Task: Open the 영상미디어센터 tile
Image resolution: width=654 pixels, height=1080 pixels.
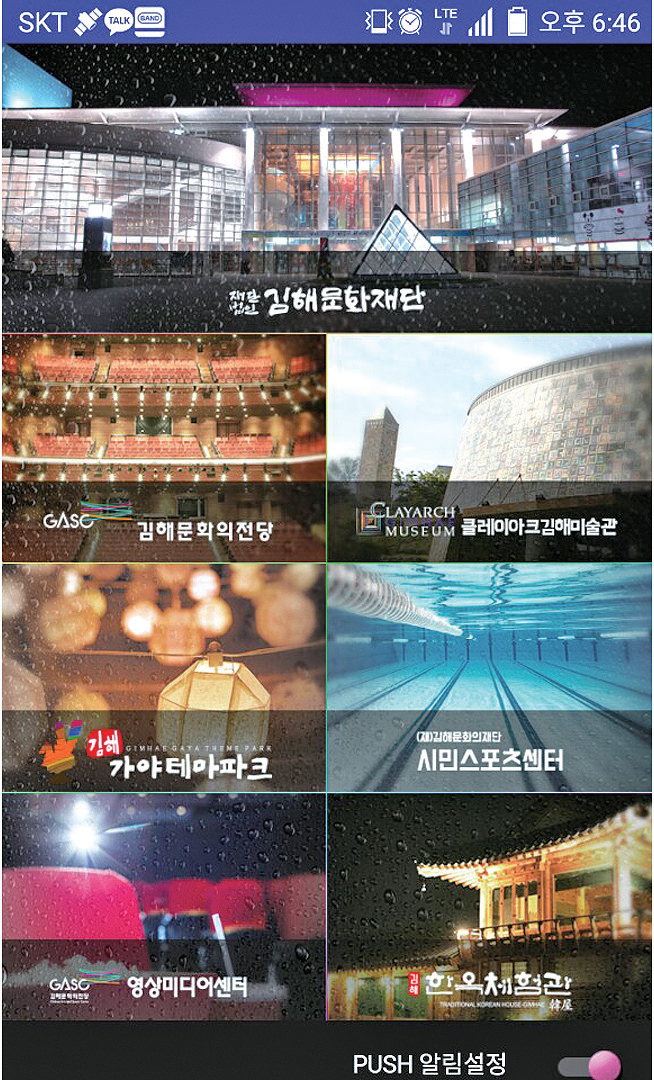Action: (x=164, y=907)
